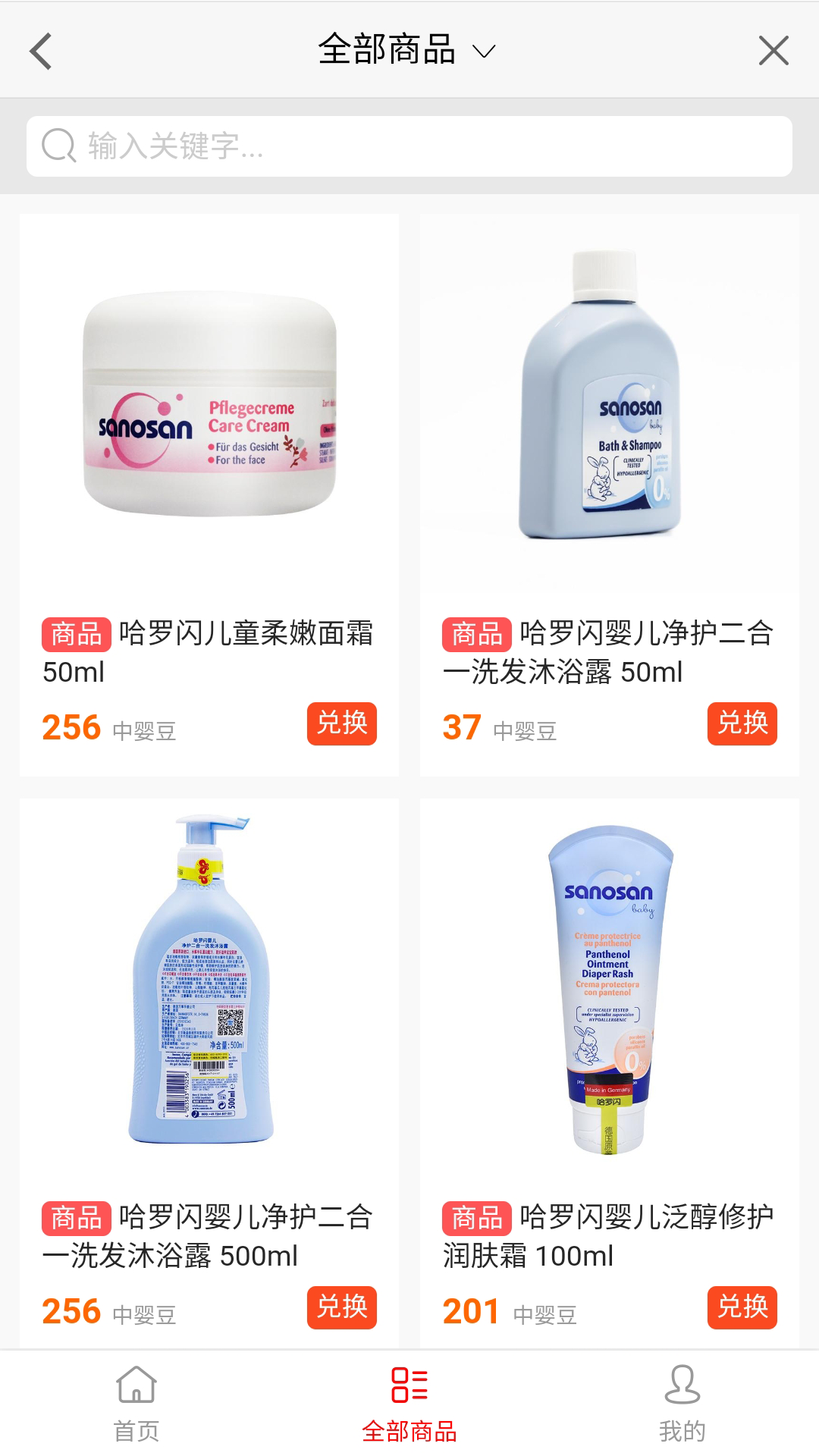Go to the 我的 tab
This screenshot has width=819, height=1456.
[682, 1403]
